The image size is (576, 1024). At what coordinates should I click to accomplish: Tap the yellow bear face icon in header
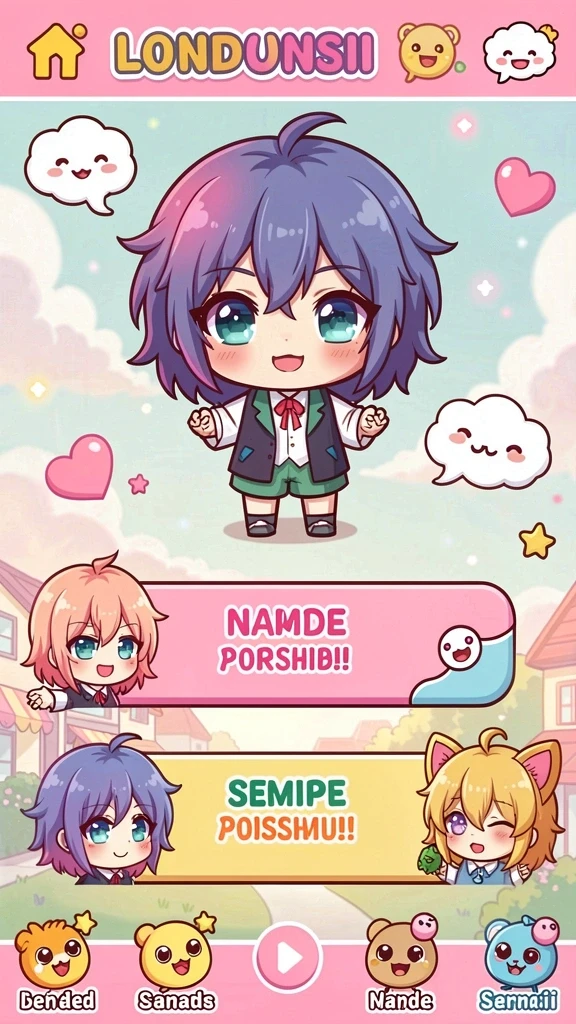point(429,51)
